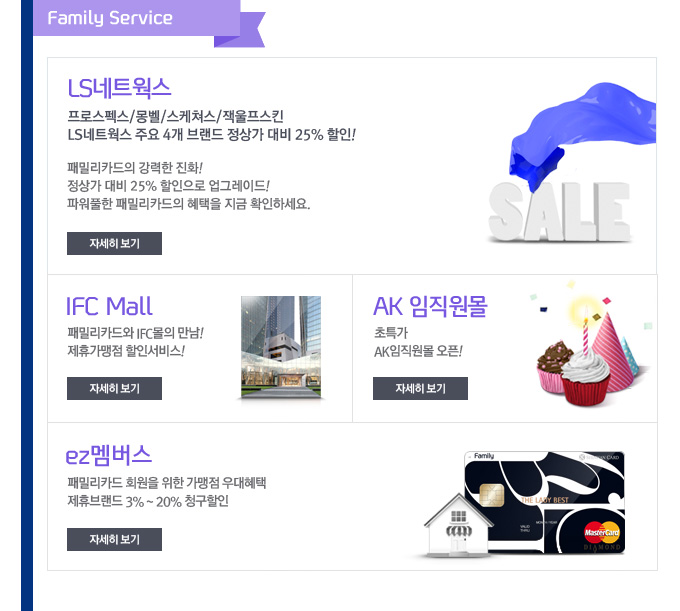See more about ez멤버스 benefits
680x611 pixels.
pyautogui.click(x=114, y=539)
